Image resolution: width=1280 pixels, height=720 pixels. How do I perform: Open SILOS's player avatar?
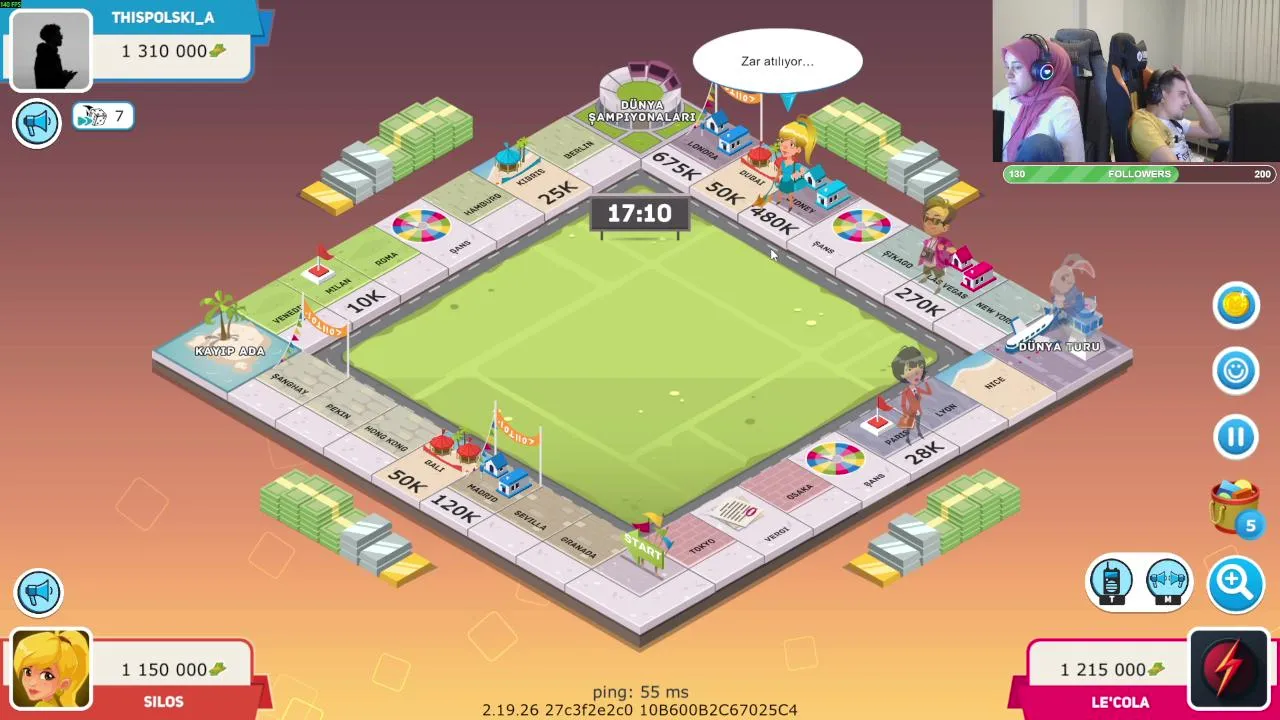click(51, 668)
